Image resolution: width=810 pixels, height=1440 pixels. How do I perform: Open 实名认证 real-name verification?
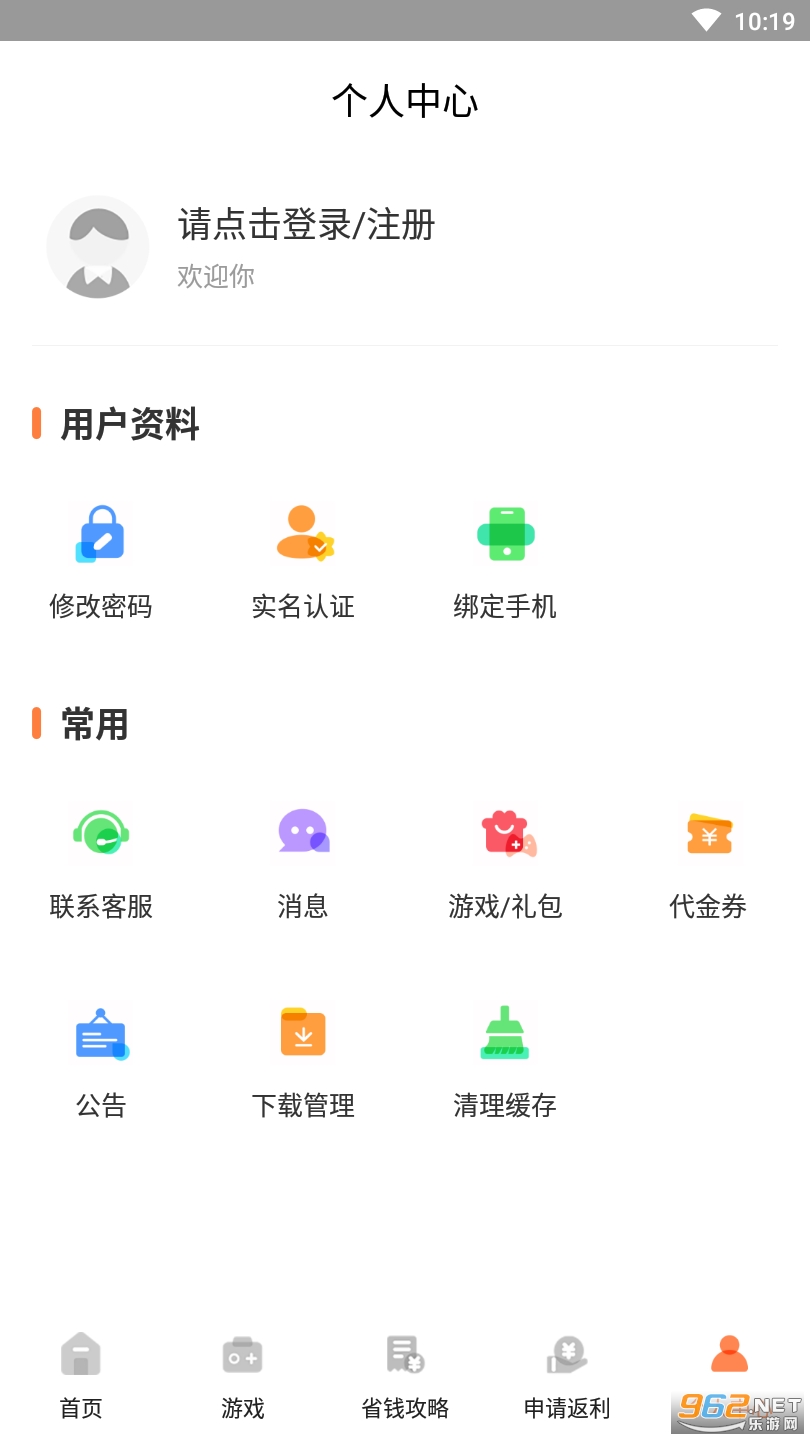pyautogui.click(x=303, y=560)
